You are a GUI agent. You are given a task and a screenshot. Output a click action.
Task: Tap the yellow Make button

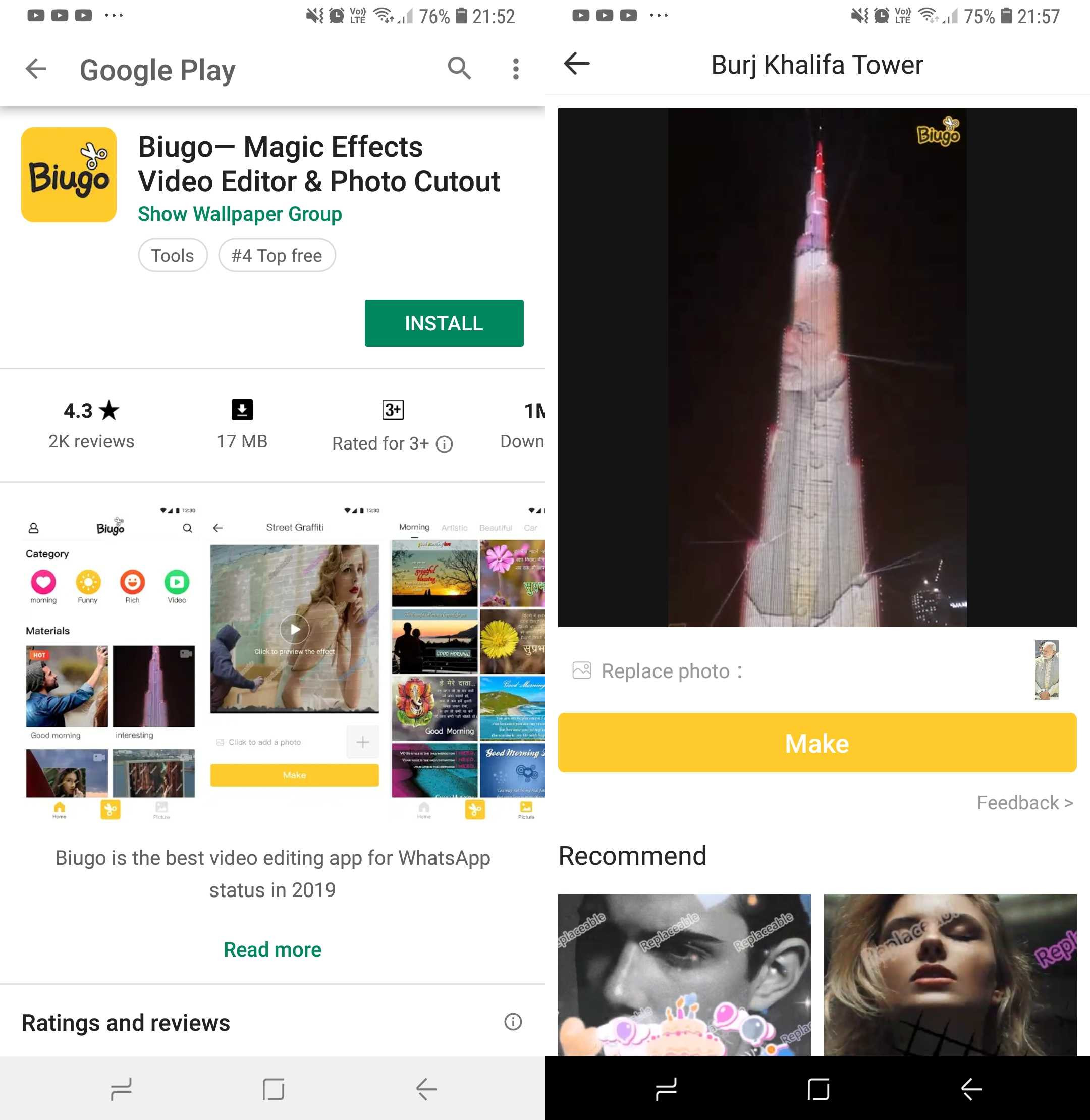pos(816,743)
